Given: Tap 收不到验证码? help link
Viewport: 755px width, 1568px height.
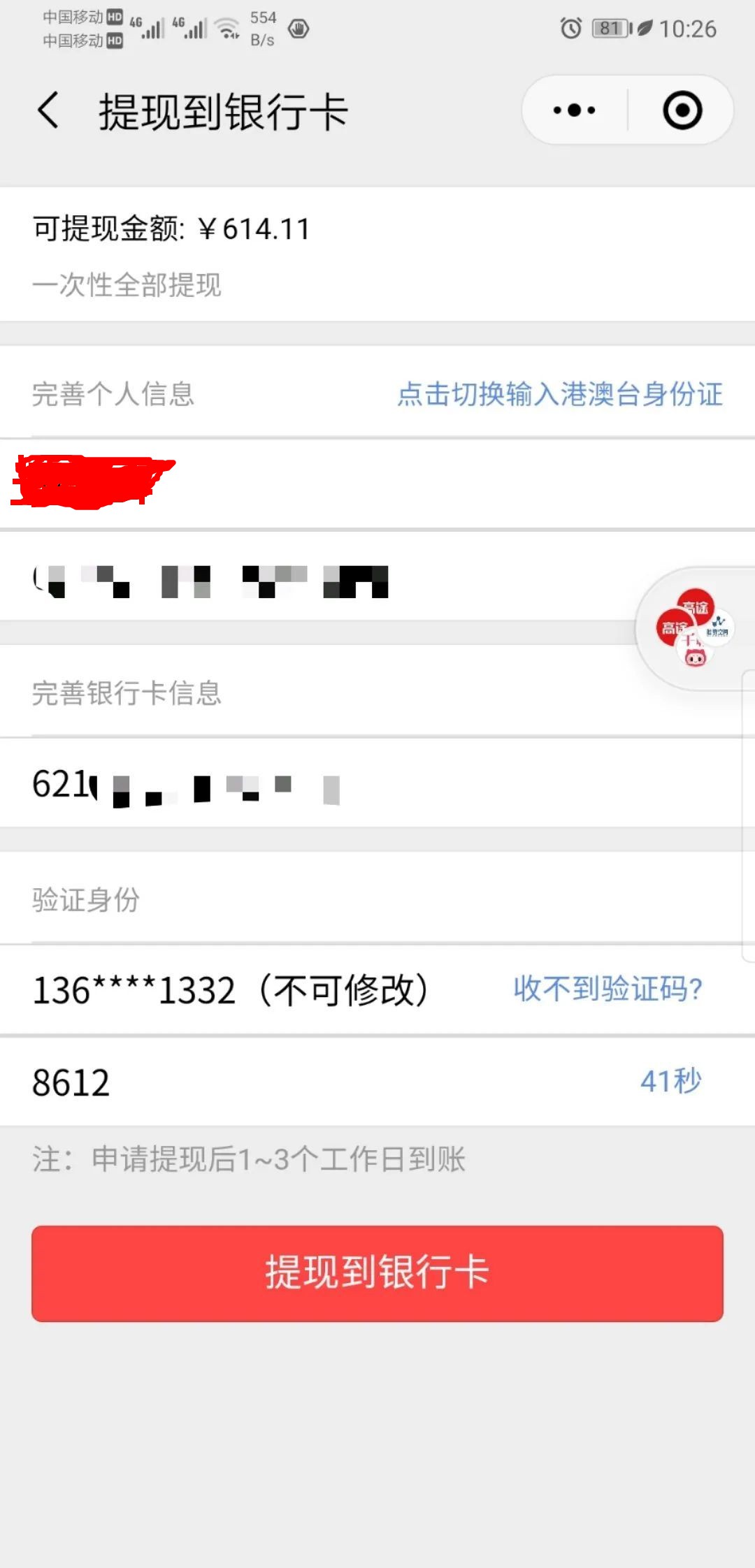Looking at the screenshot, I should 607,989.
